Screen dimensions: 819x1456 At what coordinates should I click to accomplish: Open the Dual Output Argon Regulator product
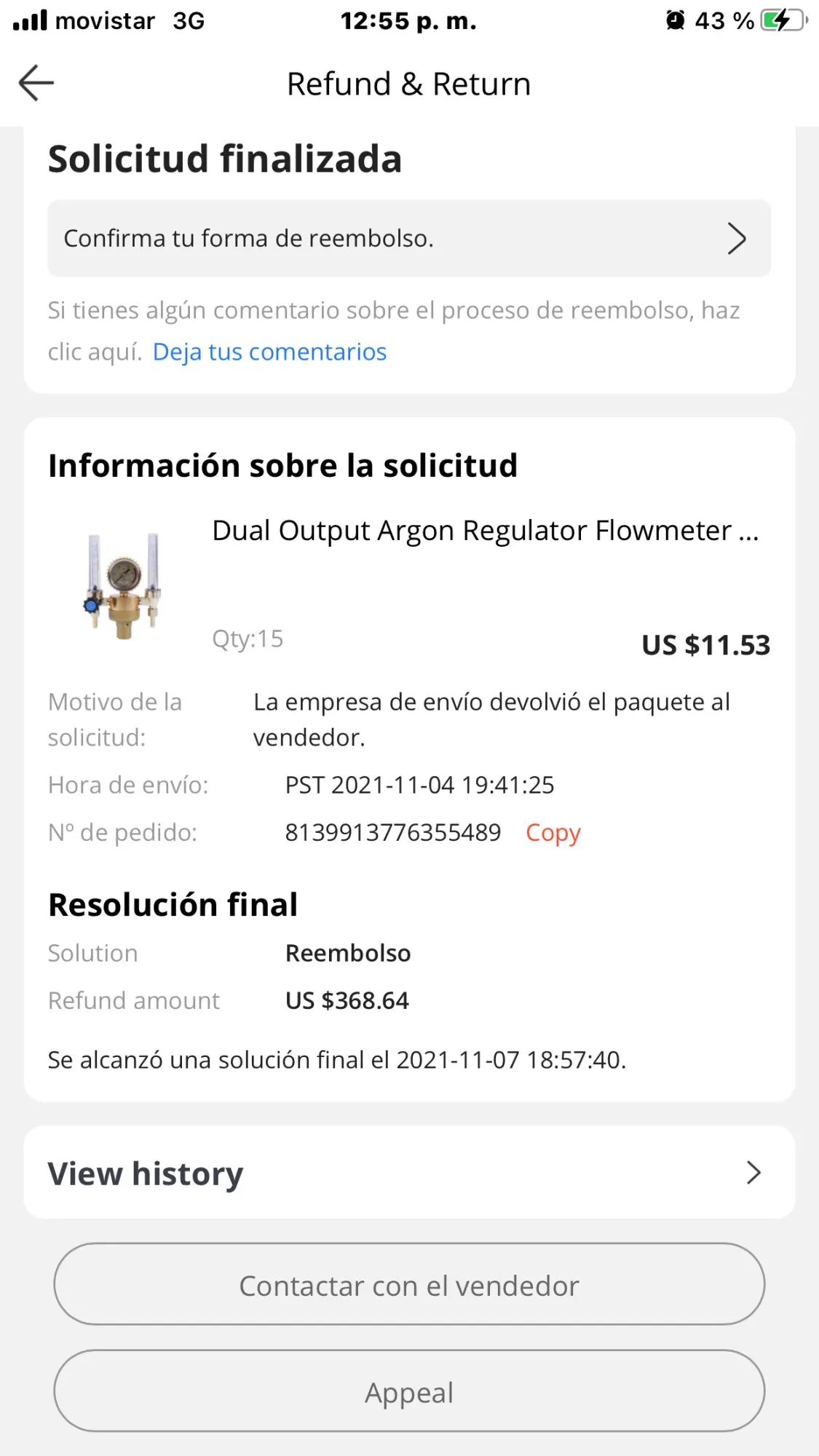point(485,531)
